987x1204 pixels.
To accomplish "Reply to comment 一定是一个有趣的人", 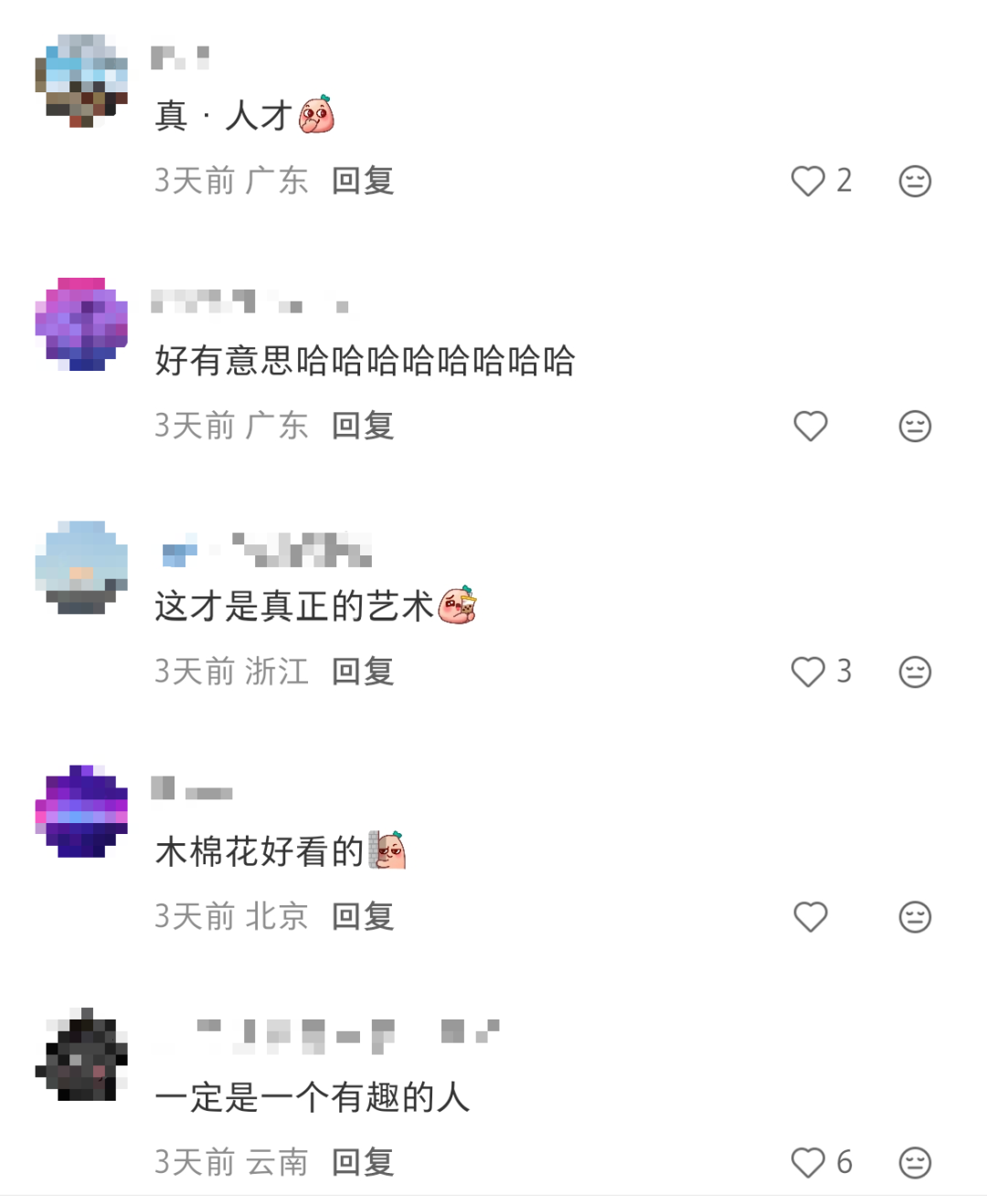I will pyautogui.click(x=363, y=1162).
